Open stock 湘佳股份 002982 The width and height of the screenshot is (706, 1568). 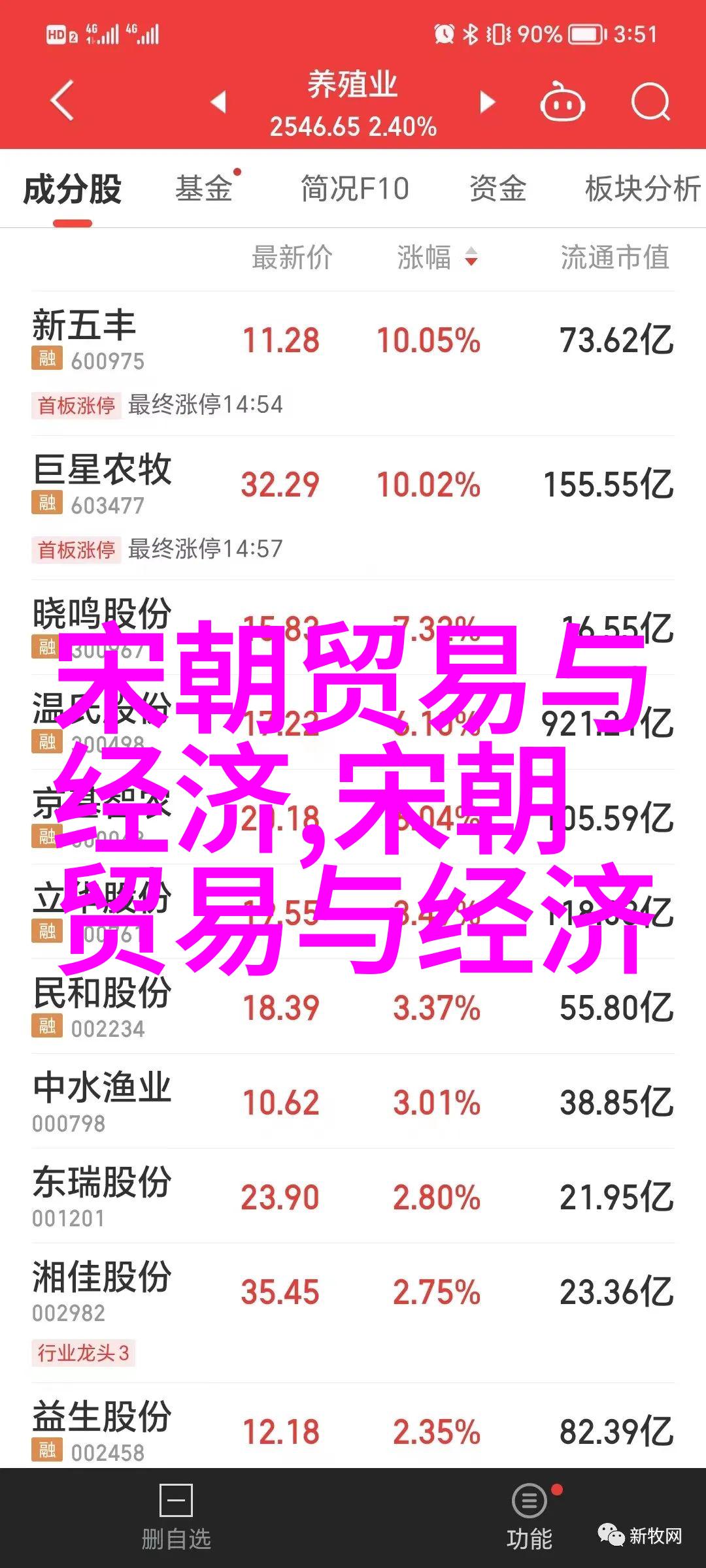[353, 1313]
